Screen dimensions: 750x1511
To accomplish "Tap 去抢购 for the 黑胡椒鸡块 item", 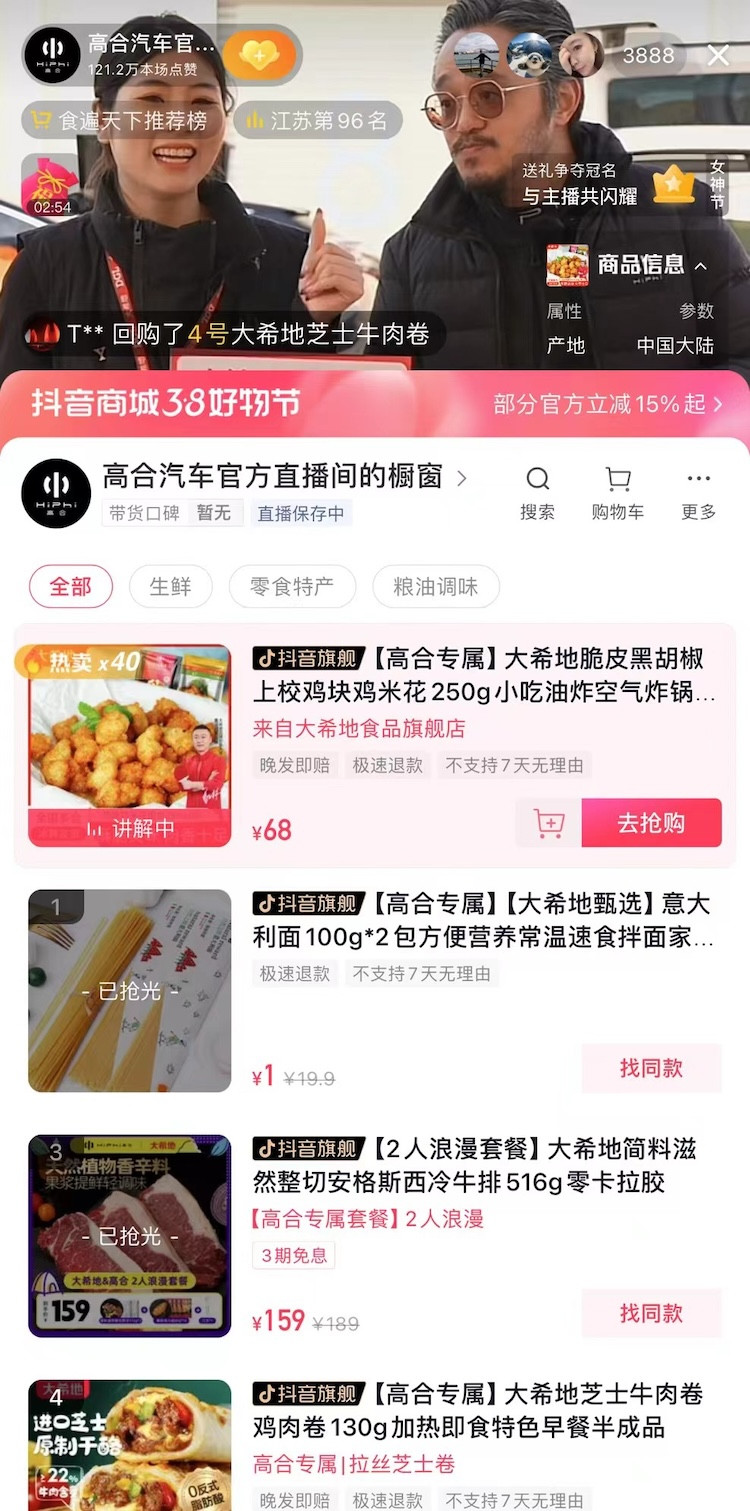I will [x=651, y=823].
